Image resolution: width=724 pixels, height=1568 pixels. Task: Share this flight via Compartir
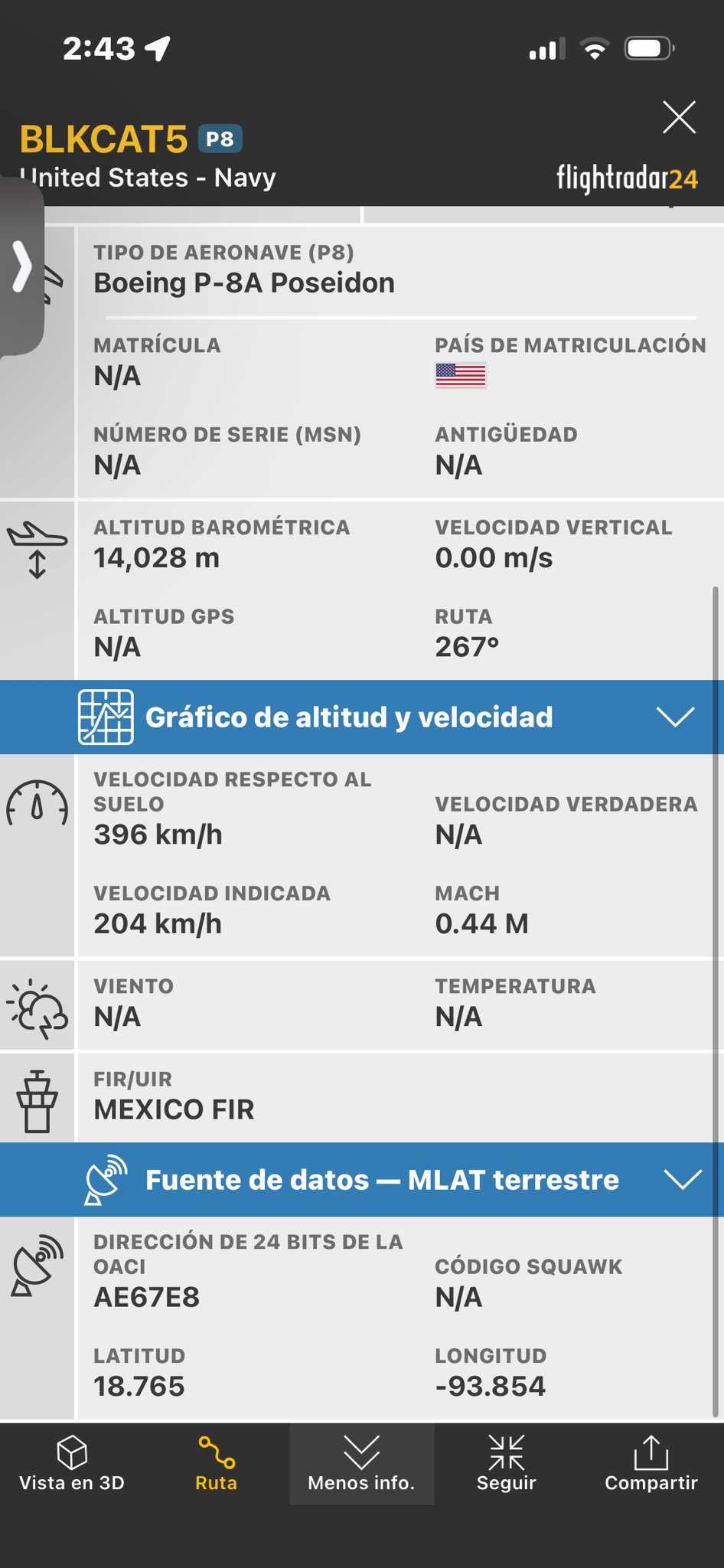[651, 1464]
